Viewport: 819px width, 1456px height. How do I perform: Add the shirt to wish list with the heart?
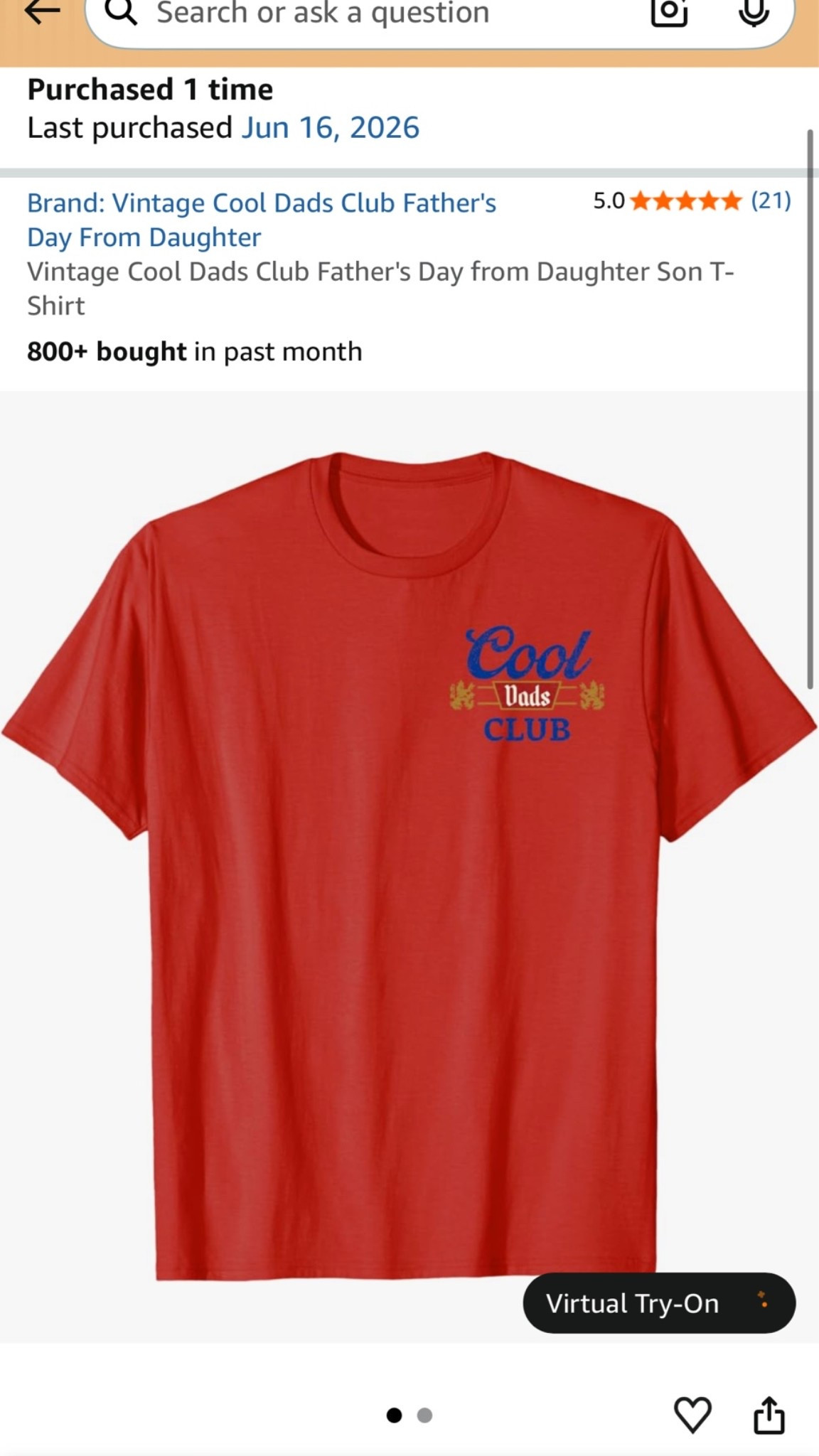point(692,1414)
